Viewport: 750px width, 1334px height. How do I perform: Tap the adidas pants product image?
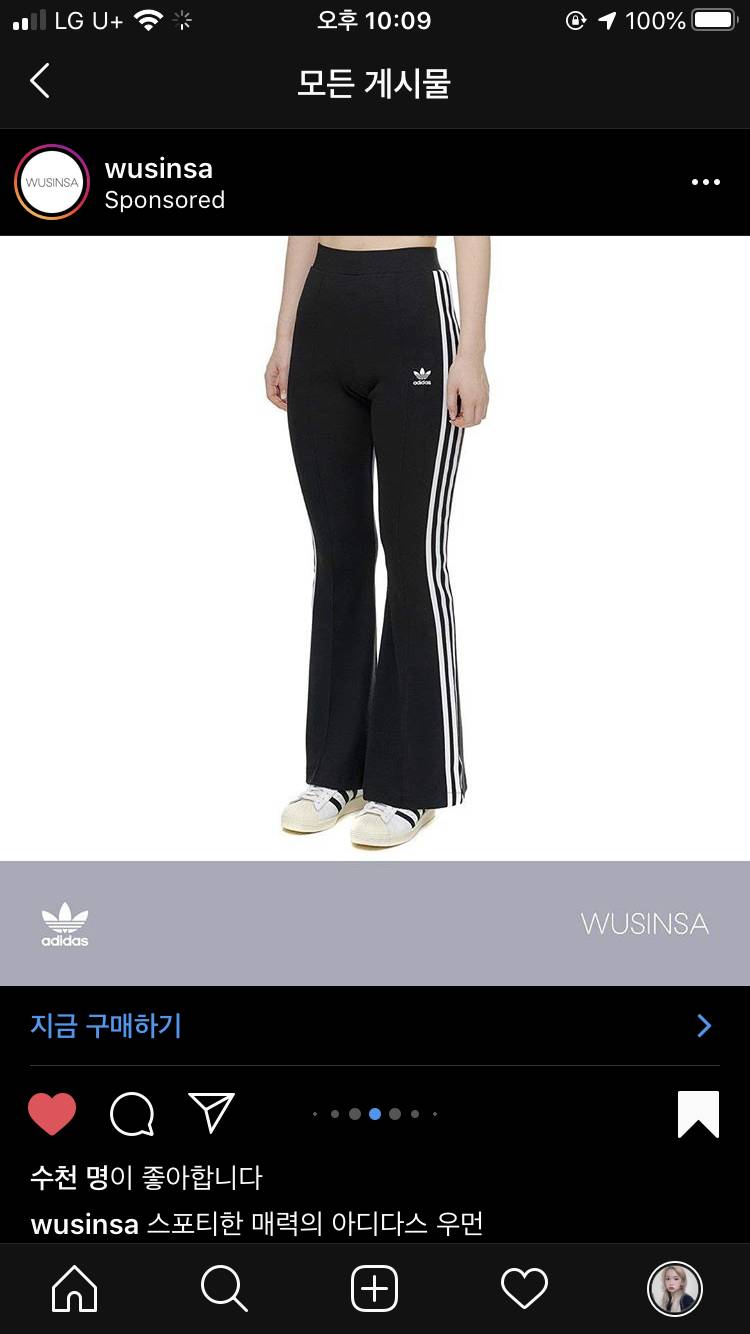point(375,540)
